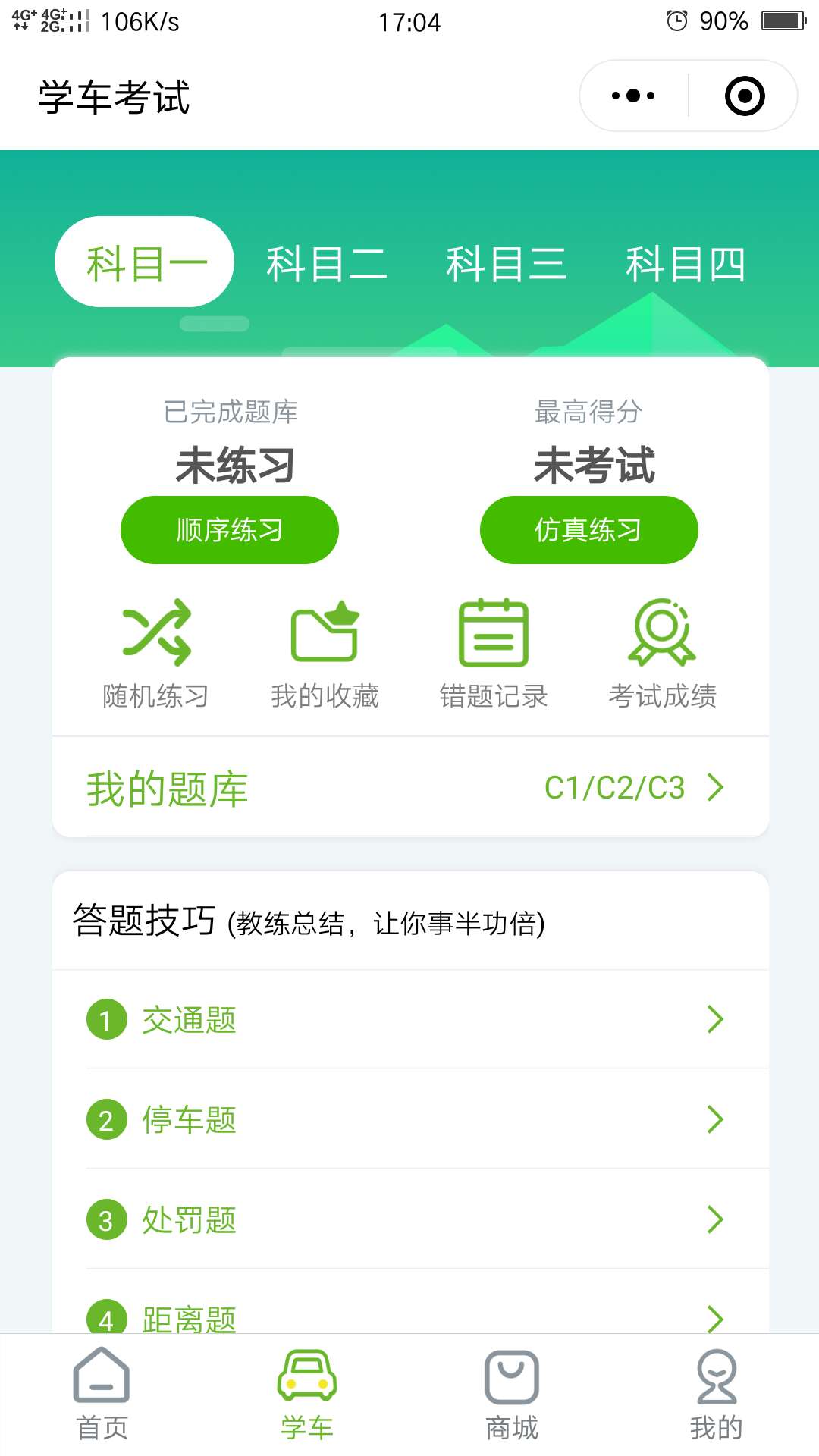This screenshot has height=1456, width=819.
Task: Switch to the 科目三 tab
Action: (506, 264)
